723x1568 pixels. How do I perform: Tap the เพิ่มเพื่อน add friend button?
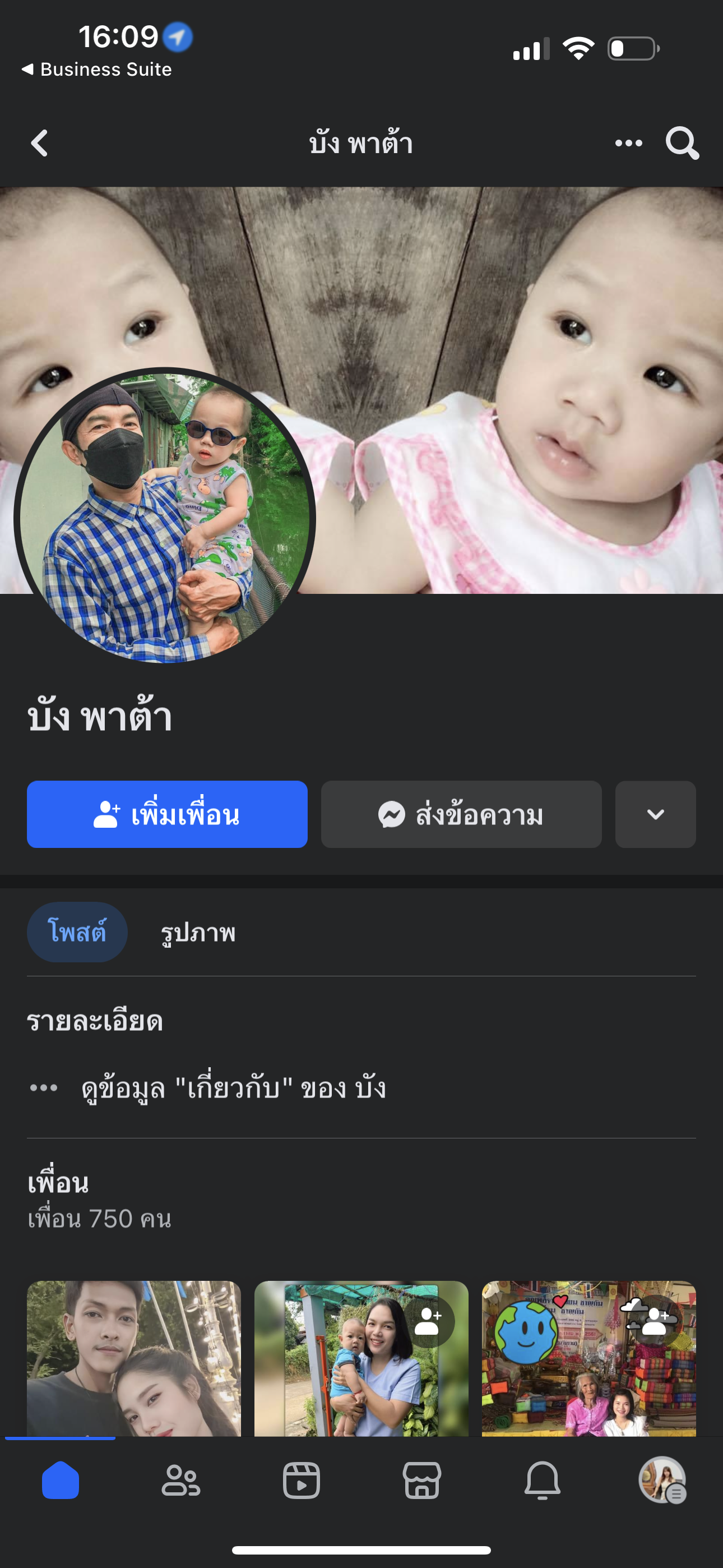coord(167,814)
